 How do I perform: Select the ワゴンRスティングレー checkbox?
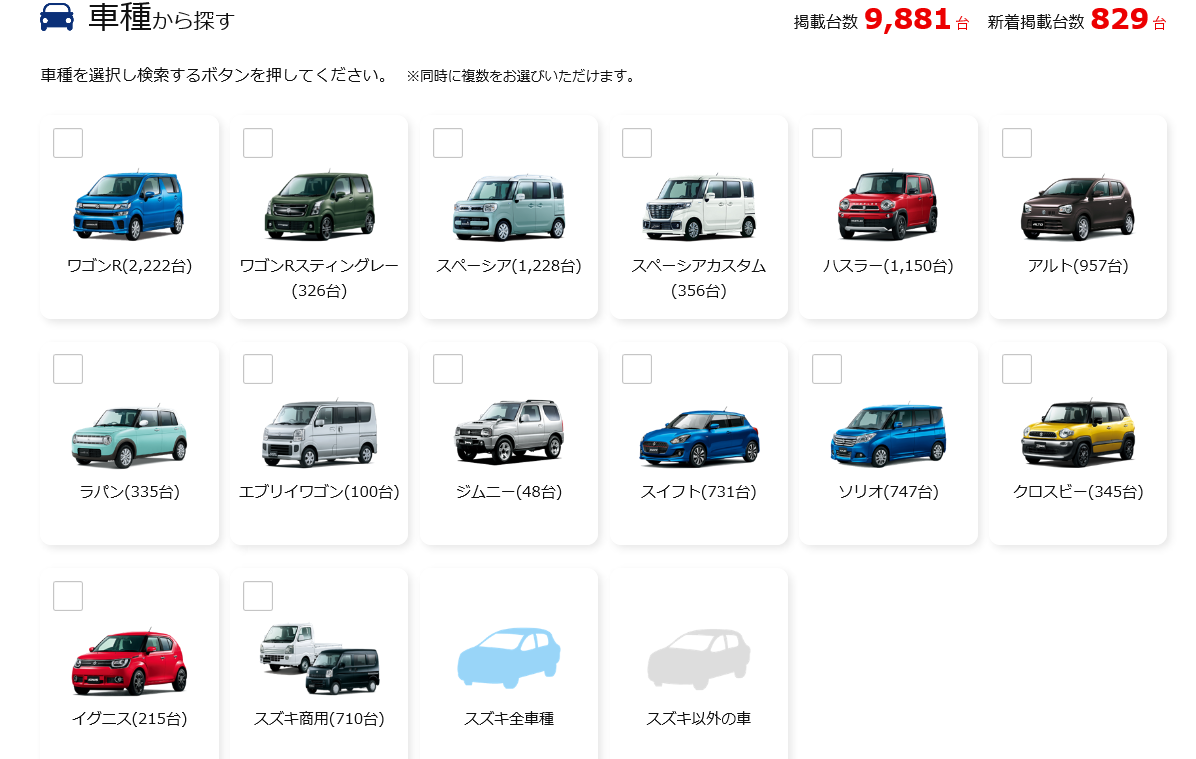pos(258,143)
